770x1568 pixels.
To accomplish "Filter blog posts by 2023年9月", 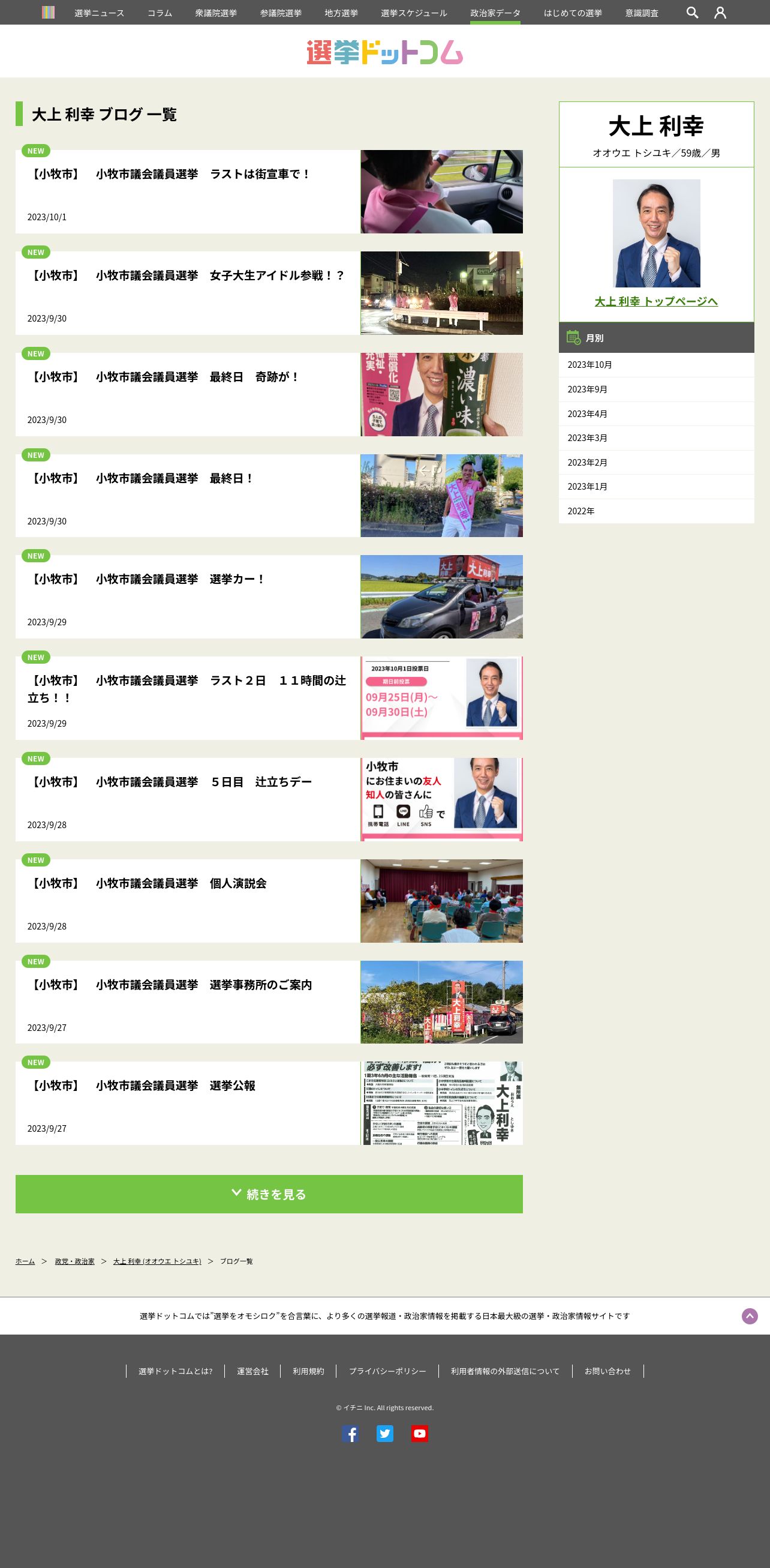I will 588,389.
